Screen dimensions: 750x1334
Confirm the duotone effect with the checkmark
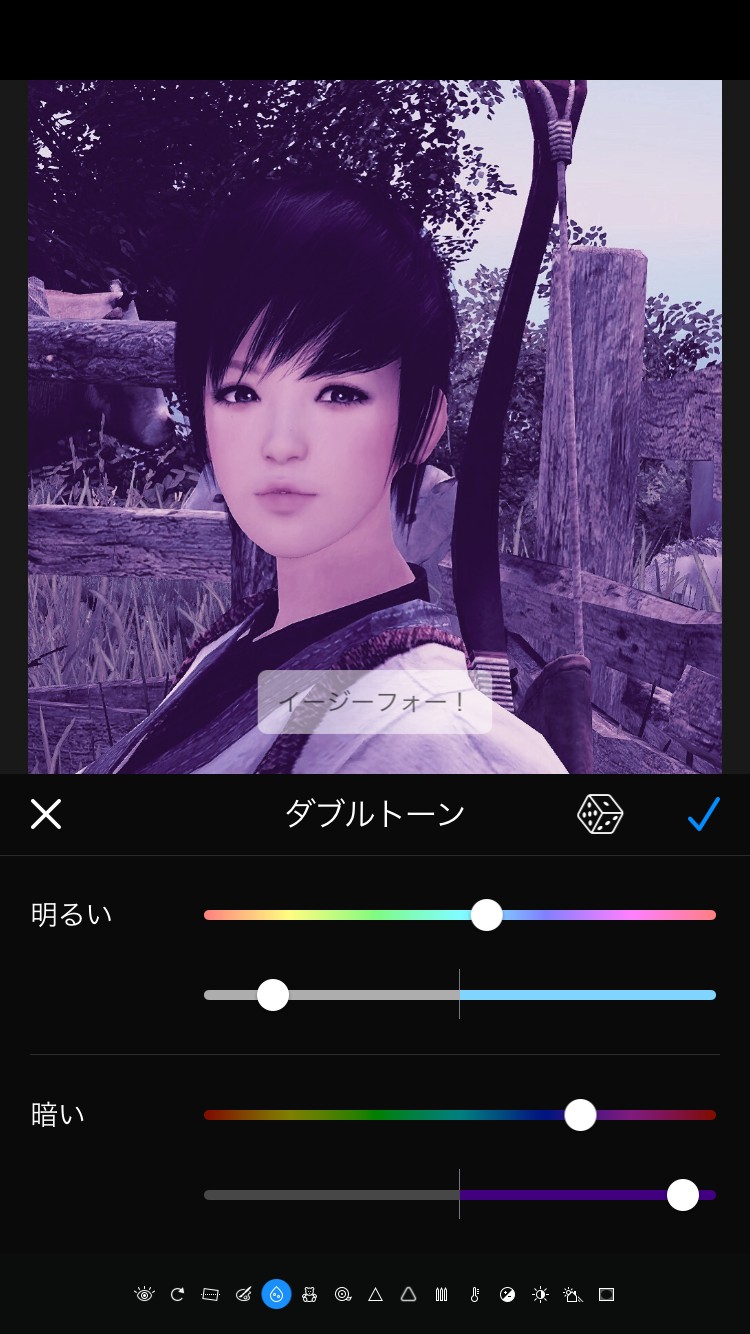click(703, 814)
